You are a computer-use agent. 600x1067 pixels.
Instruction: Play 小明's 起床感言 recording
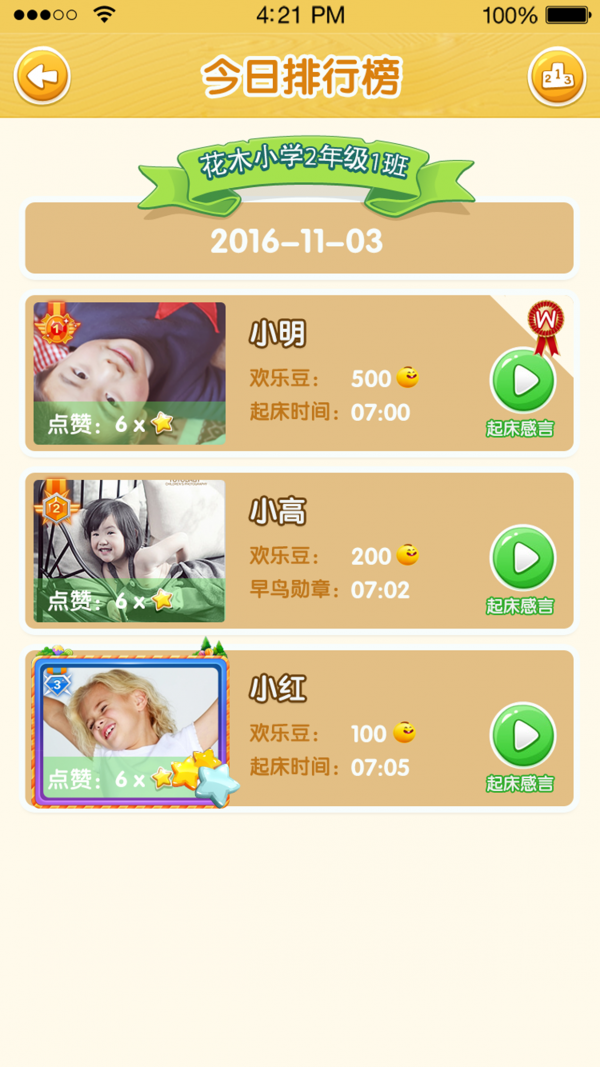522,381
